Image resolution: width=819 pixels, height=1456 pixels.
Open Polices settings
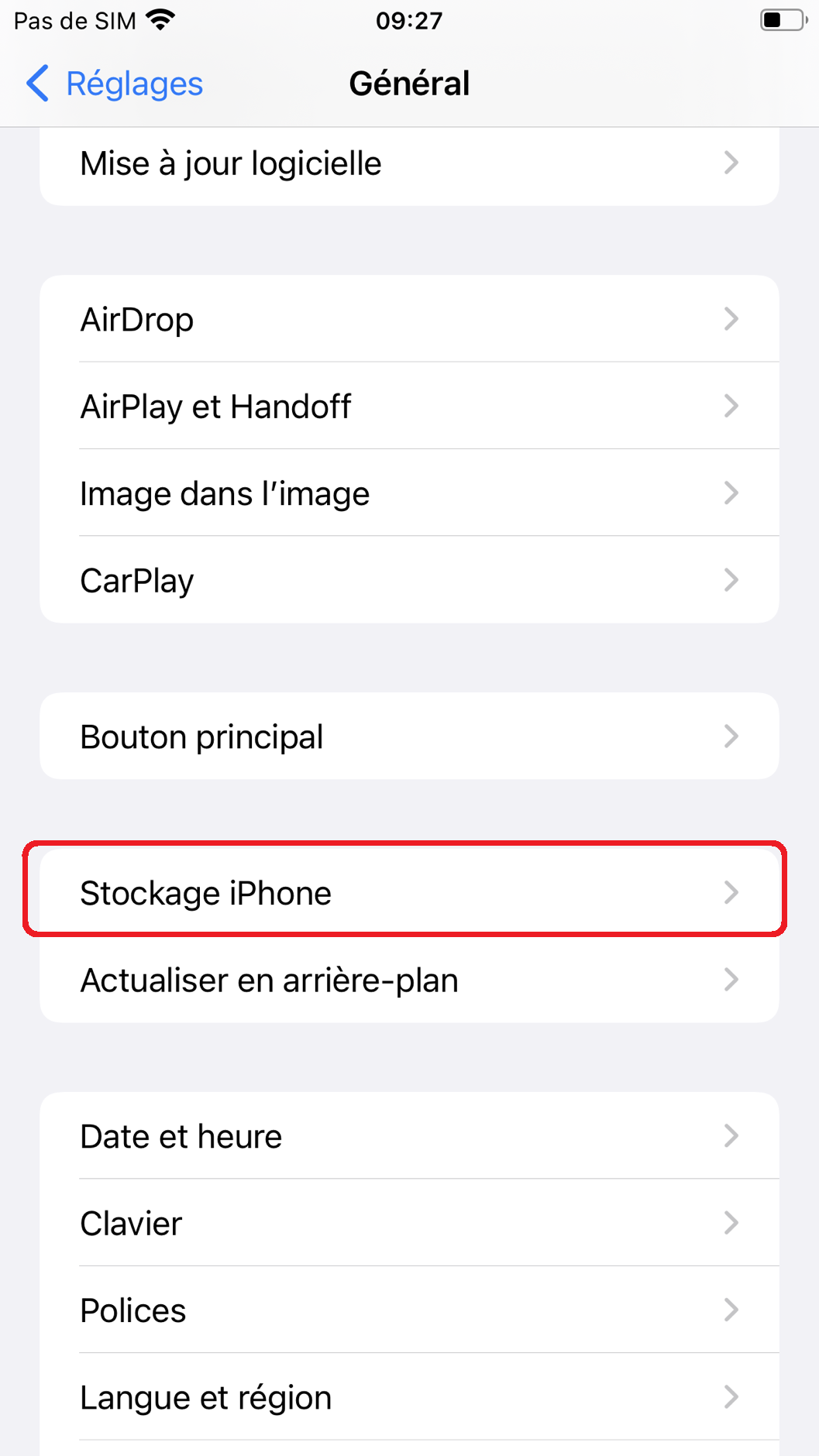point(408,1310)
